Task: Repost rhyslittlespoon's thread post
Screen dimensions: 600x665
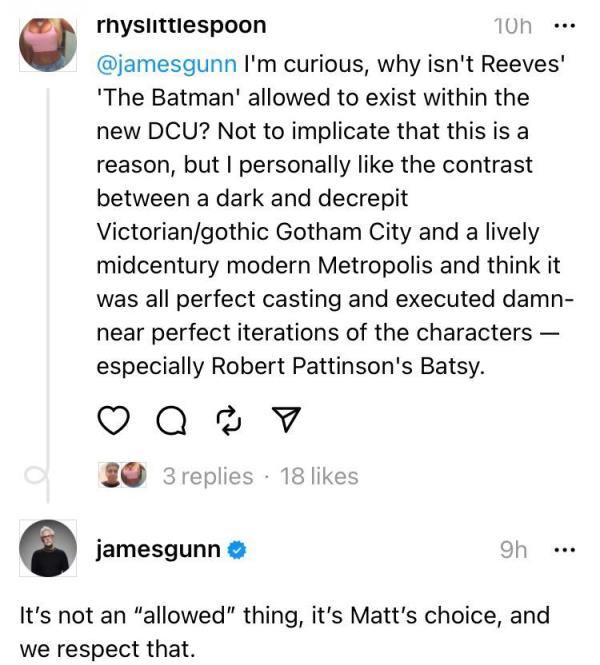Action: tap(229, 422)
